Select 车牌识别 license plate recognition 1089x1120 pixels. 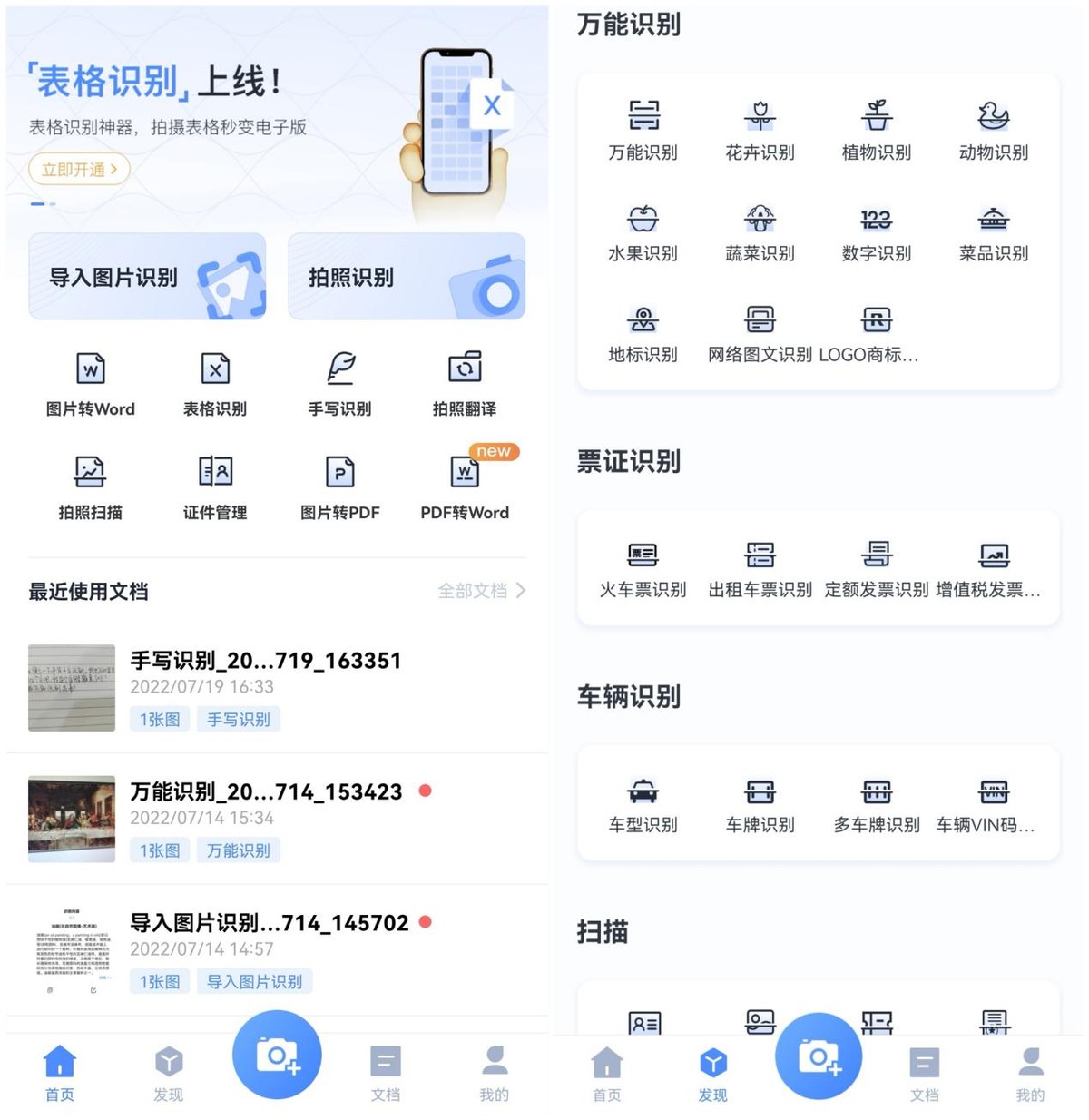tap(760, 802)
